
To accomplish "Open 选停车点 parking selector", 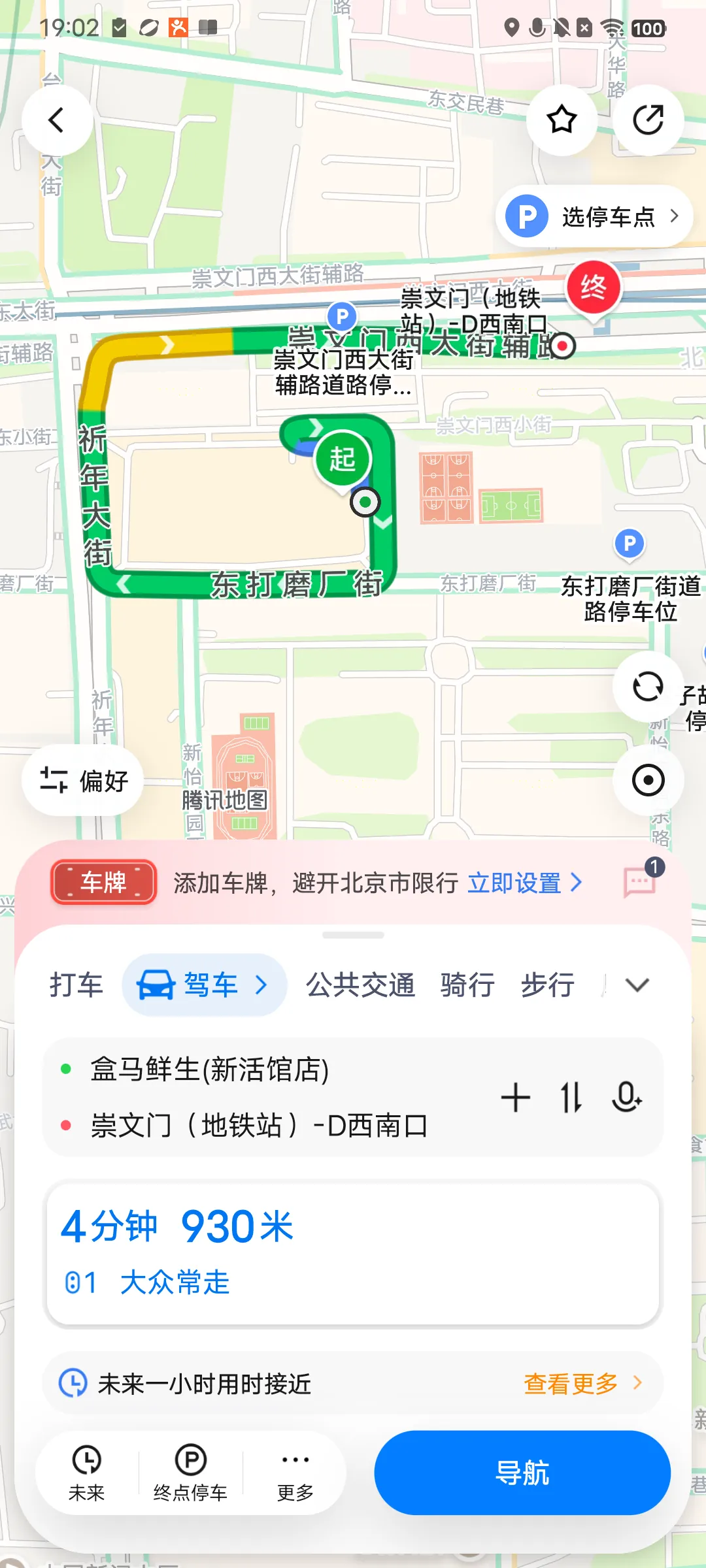I will [594, 216].
